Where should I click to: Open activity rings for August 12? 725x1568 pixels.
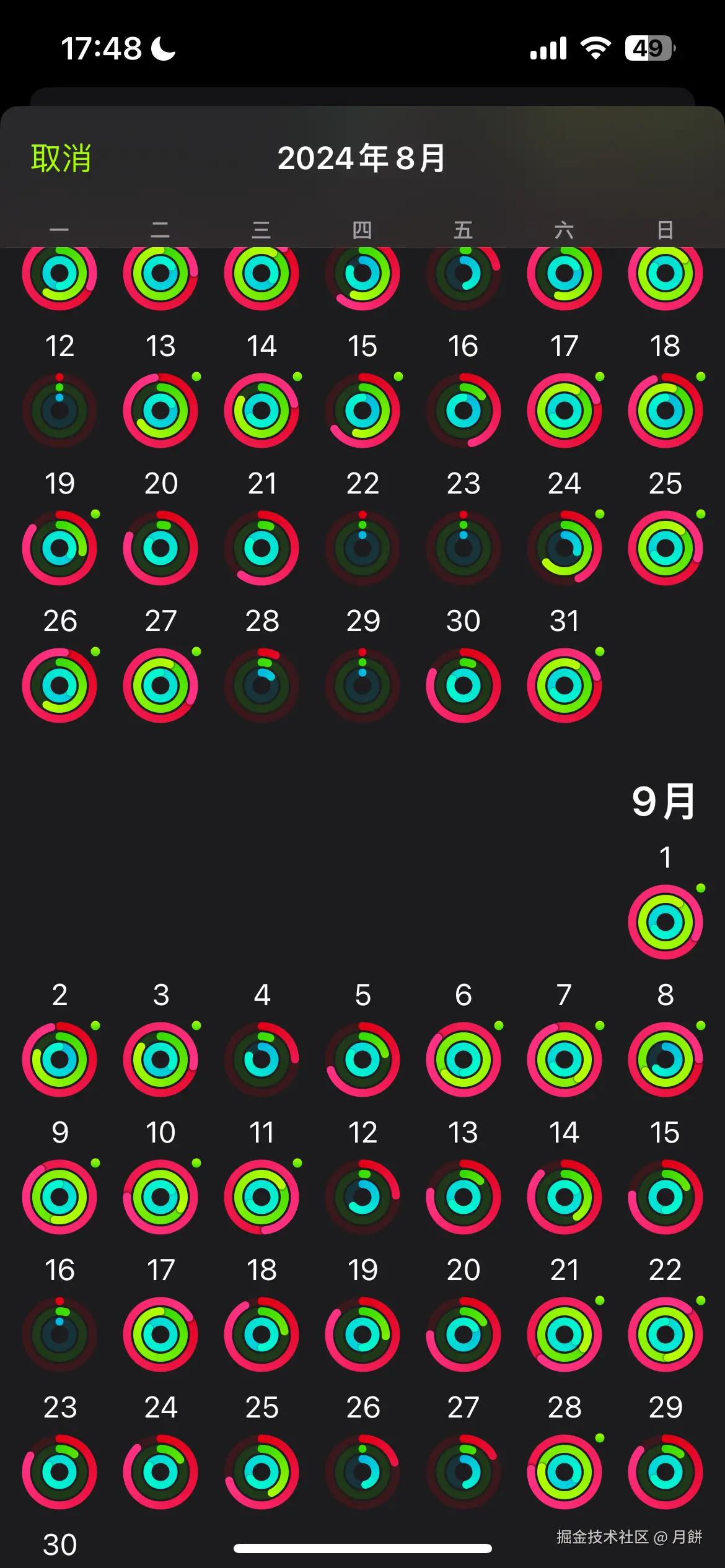point(59,410)
